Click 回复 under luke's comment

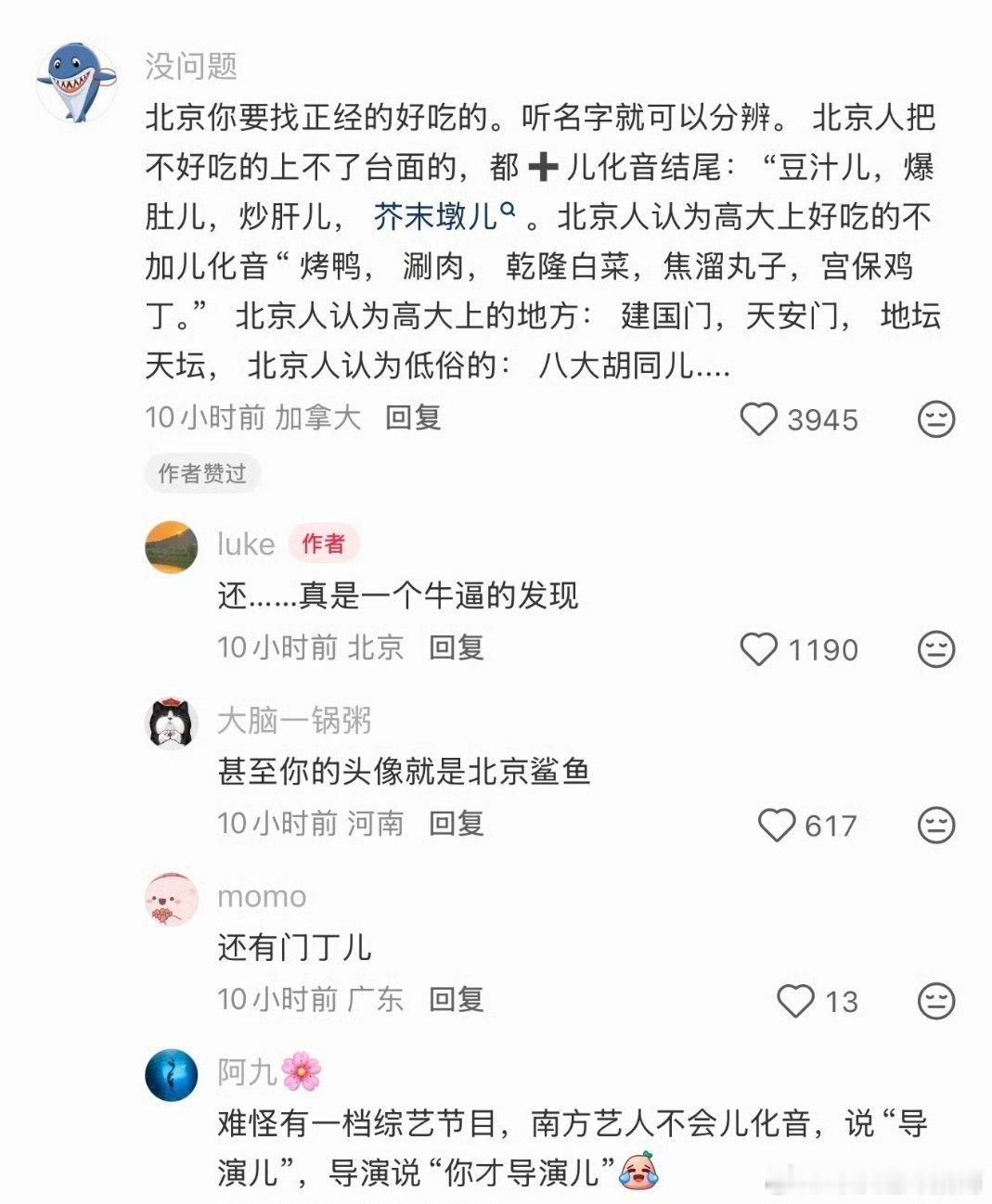click(456, 649)
